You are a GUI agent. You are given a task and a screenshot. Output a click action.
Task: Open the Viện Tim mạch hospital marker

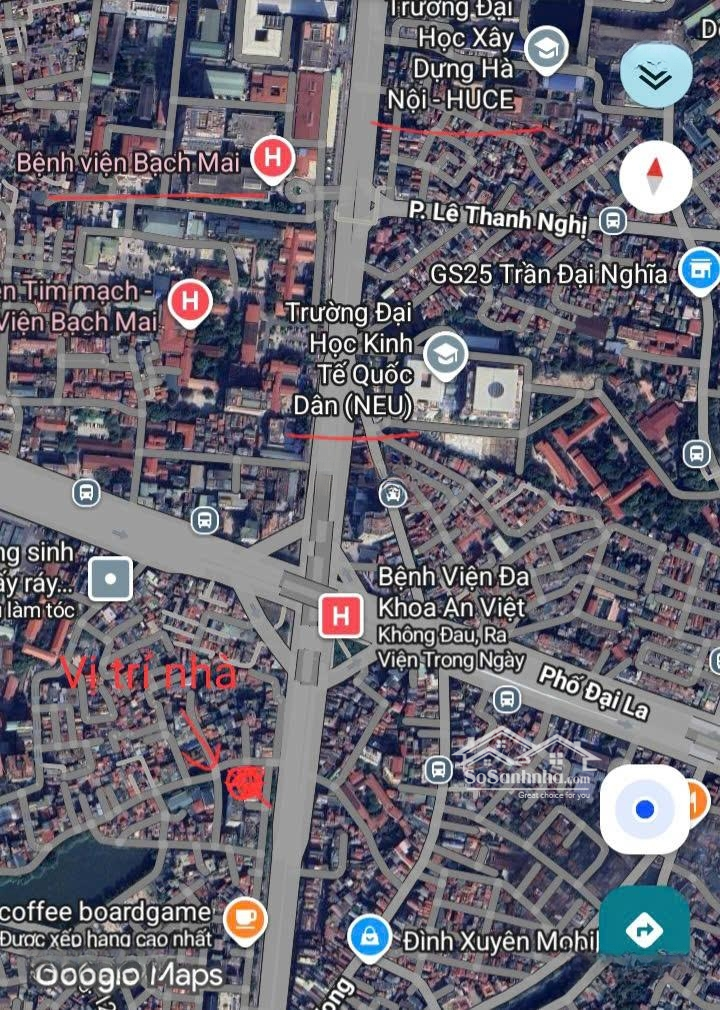pos(189,302)
